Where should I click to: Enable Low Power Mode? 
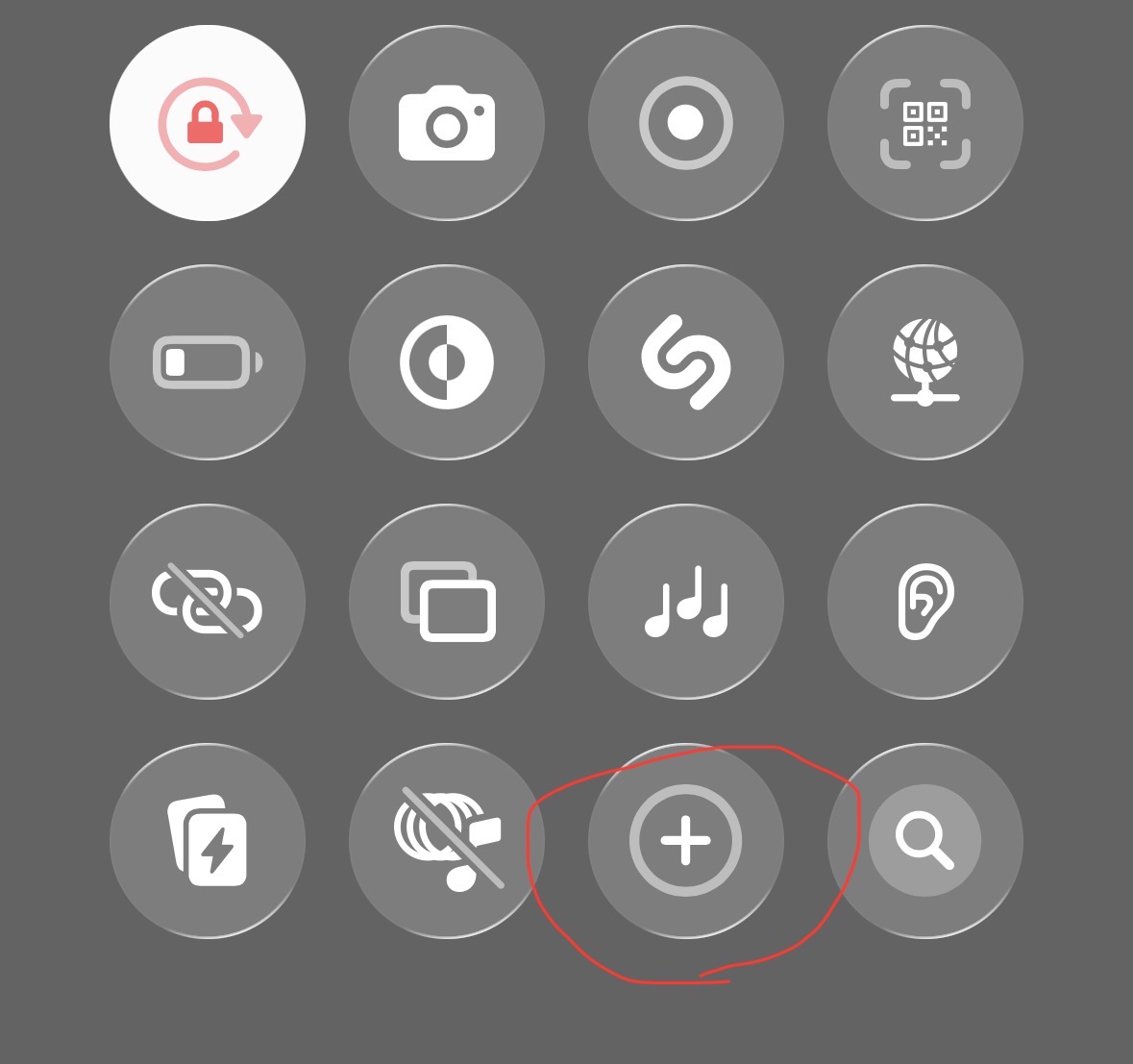(208, 362)
